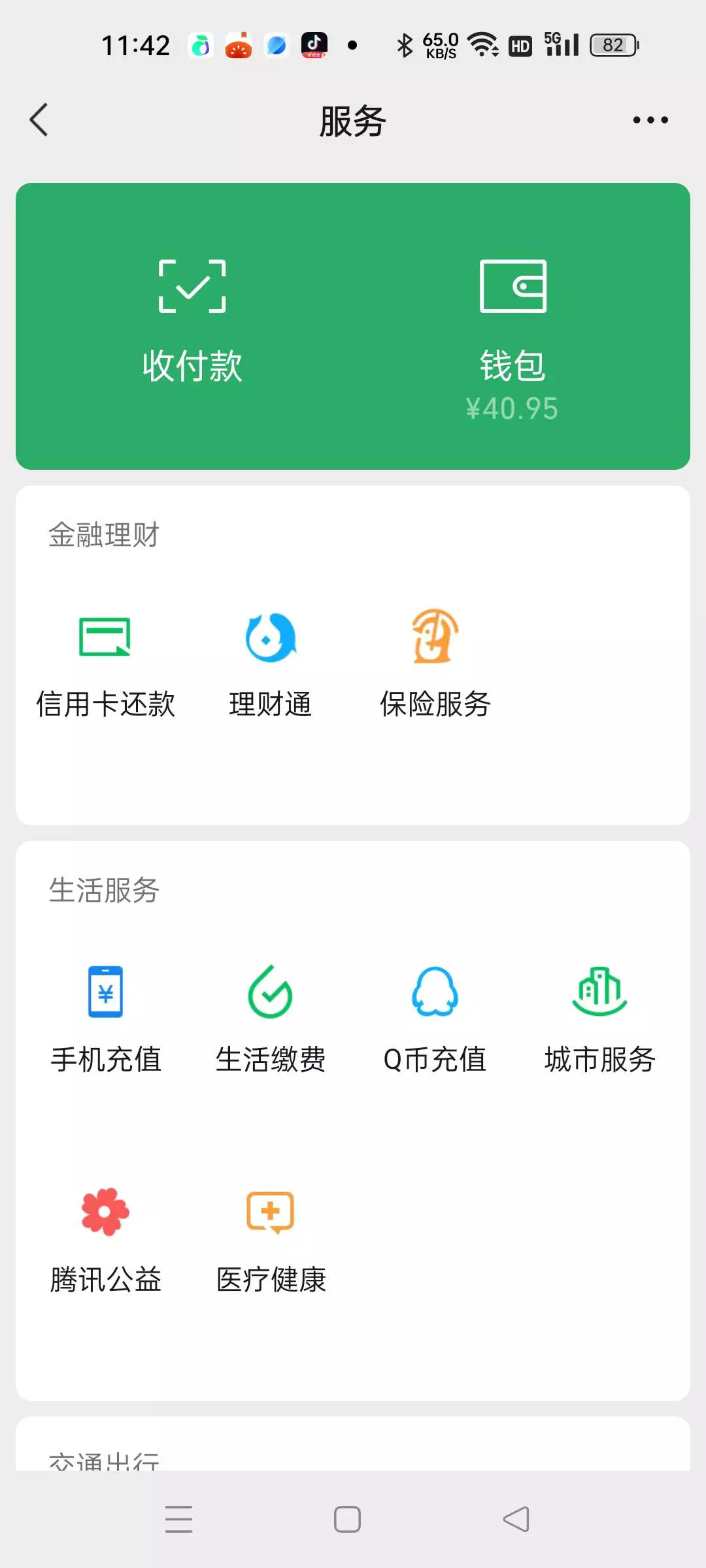Tap the system home button
This screenshot has width=706, height=1568.
347,1519
